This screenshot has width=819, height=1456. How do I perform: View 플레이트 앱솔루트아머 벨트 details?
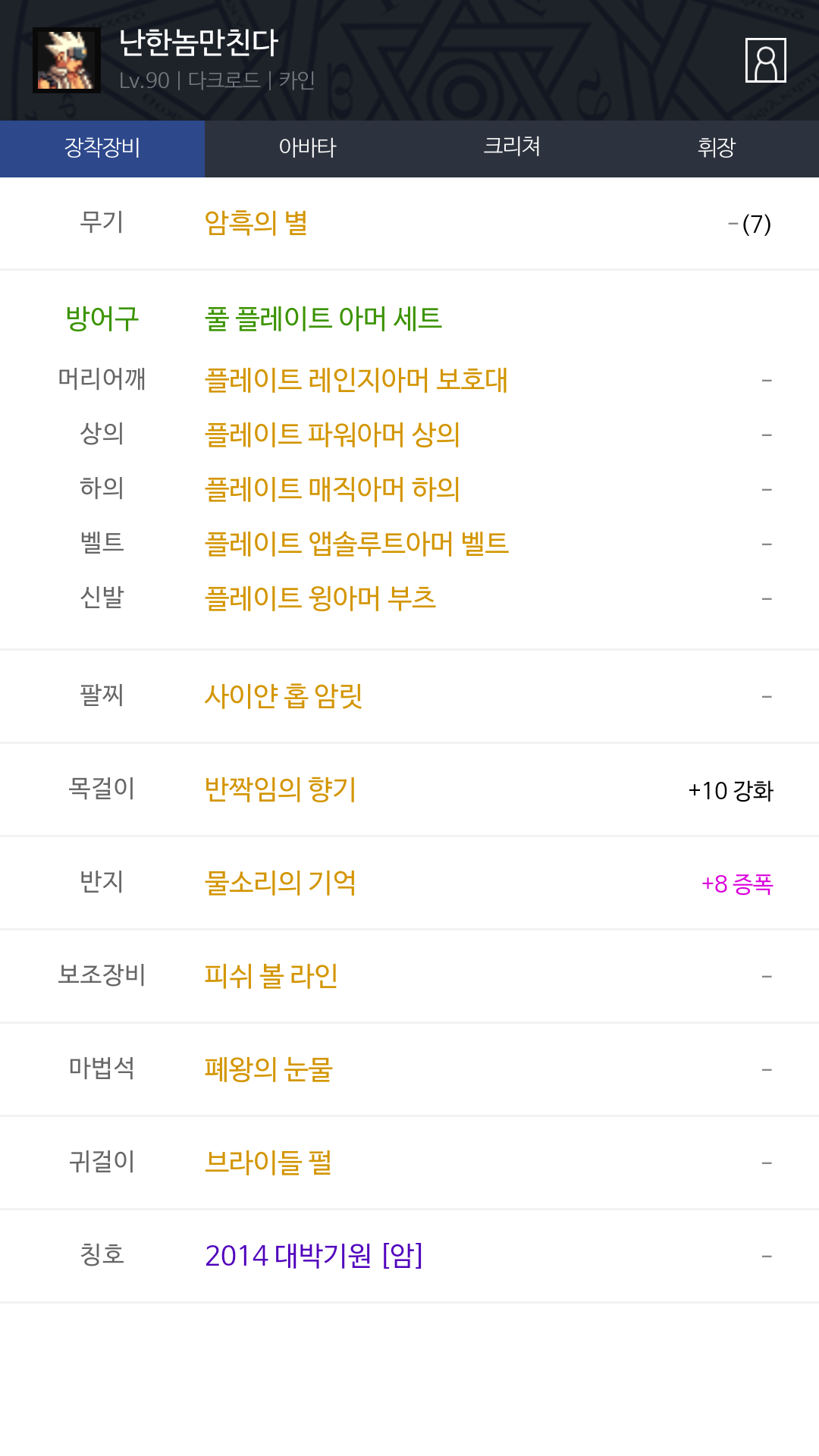coord(356,543)
